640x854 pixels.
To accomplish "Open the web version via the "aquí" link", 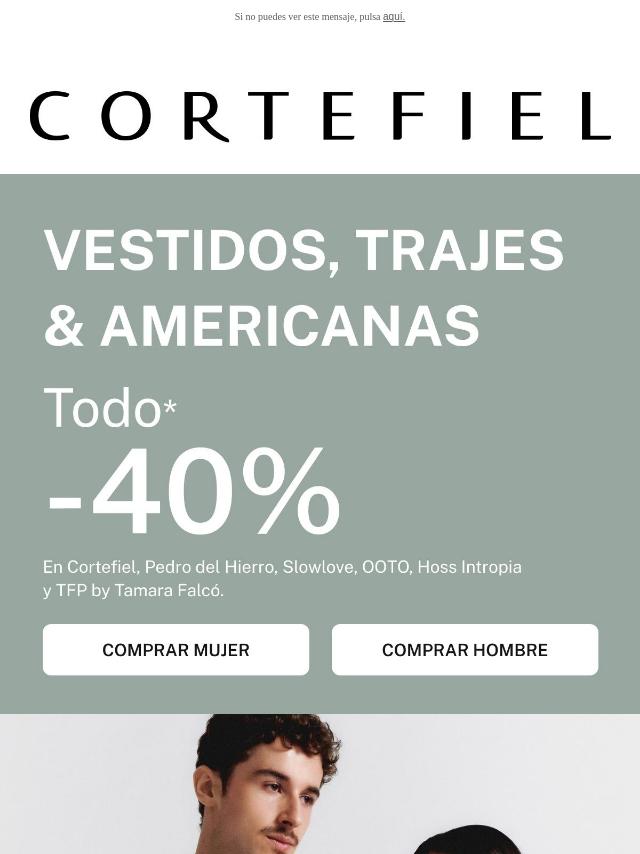I will [x=394, y=17].
